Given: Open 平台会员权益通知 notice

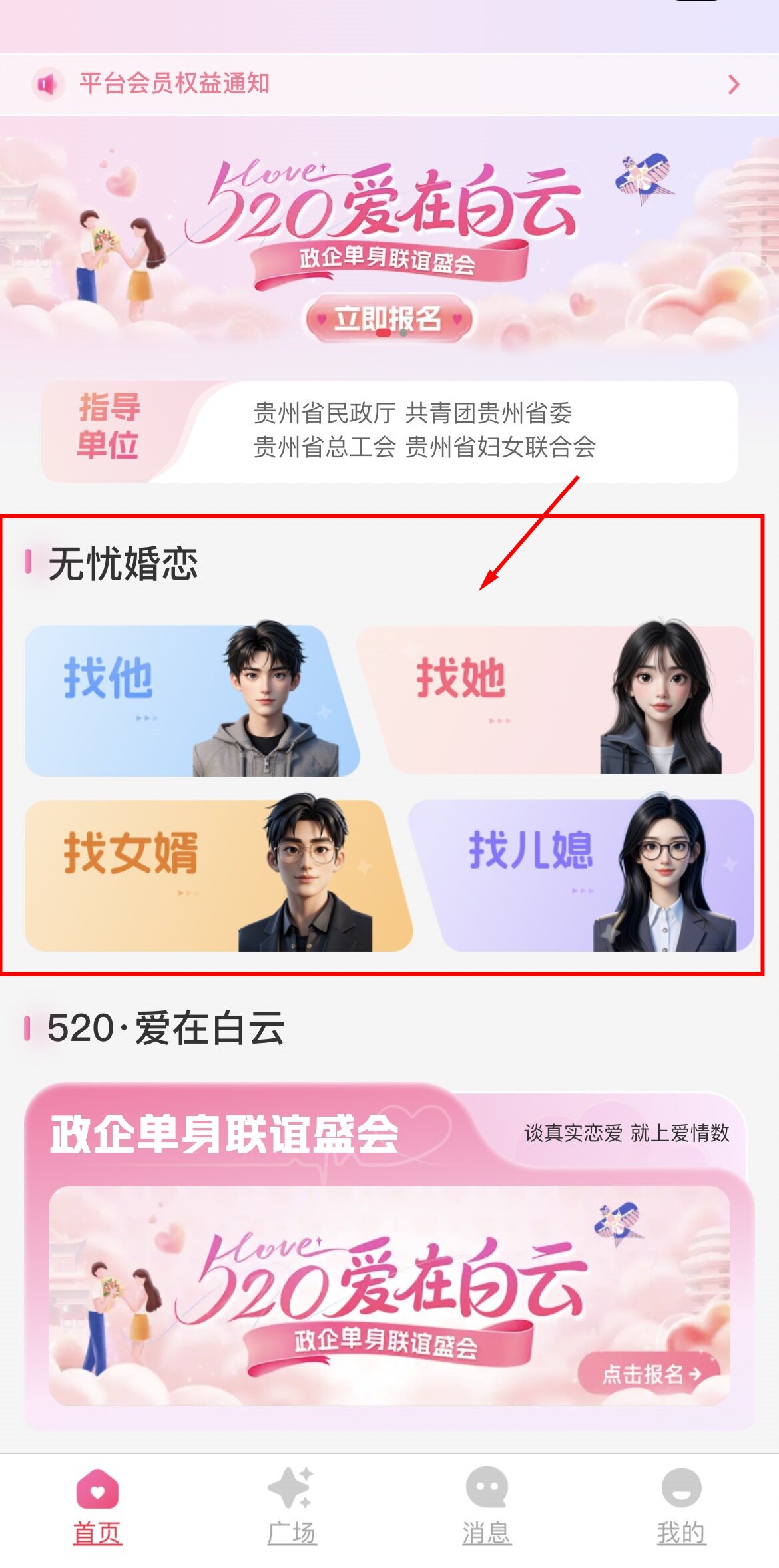Looking at the screenshot, I should click(389, 84).
